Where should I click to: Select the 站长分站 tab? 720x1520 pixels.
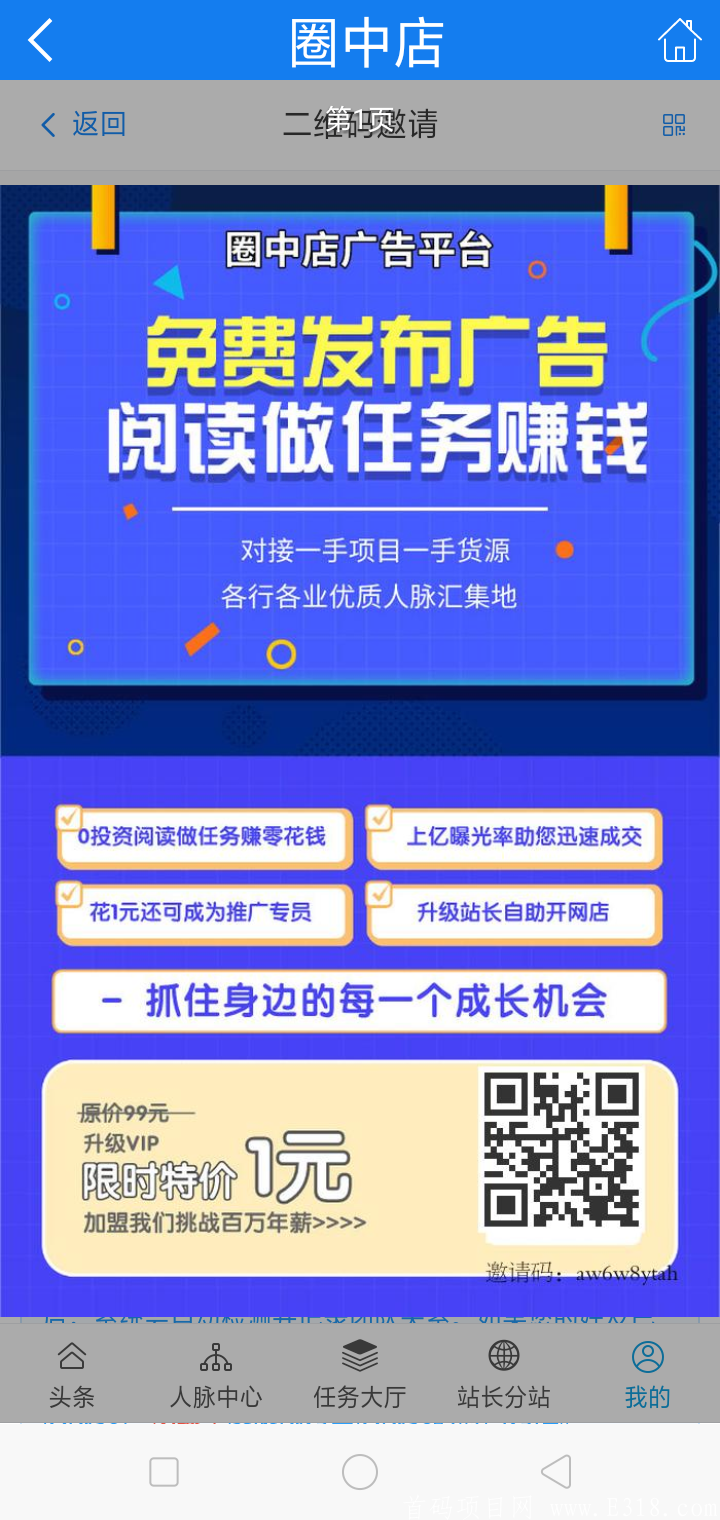[x=504, y=1376]
